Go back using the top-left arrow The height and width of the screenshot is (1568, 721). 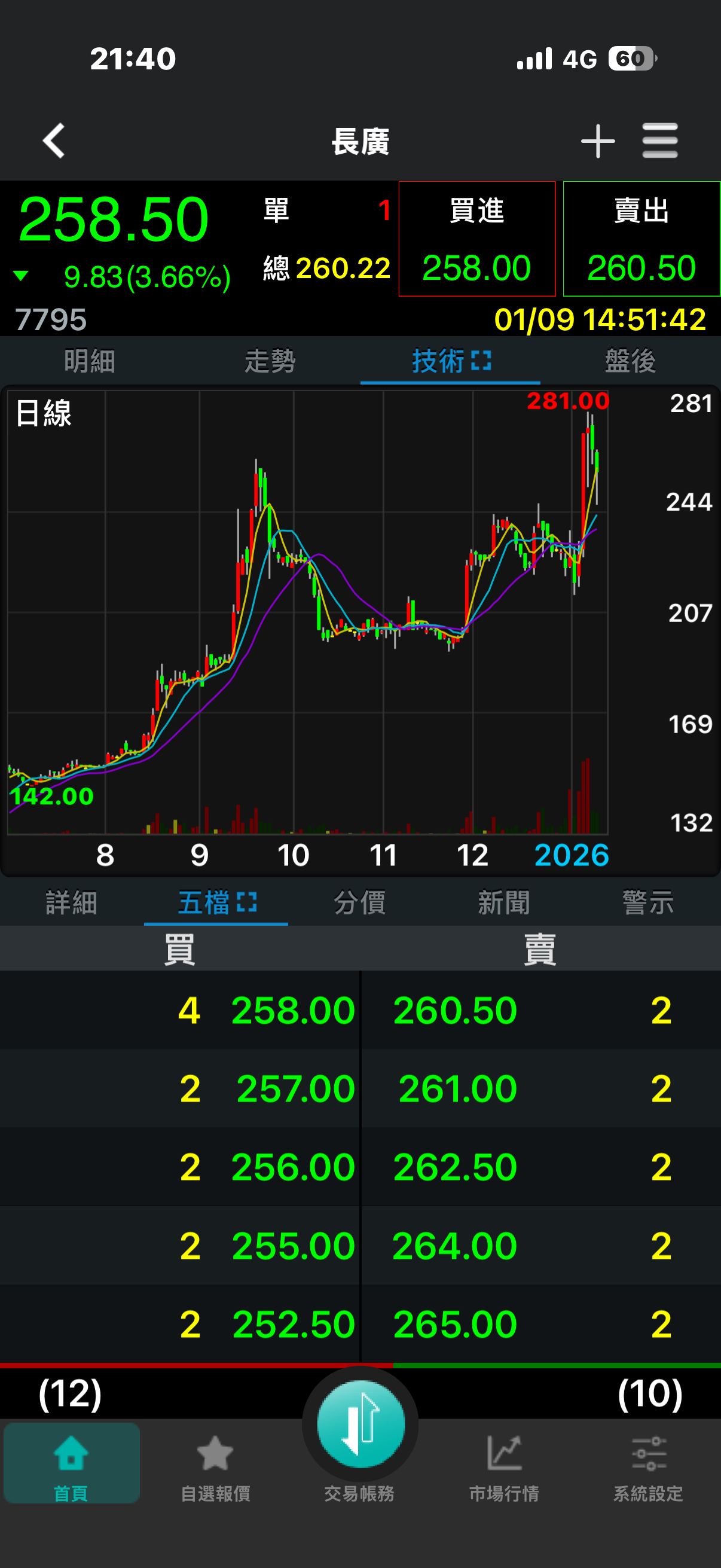tap(54, 141)
